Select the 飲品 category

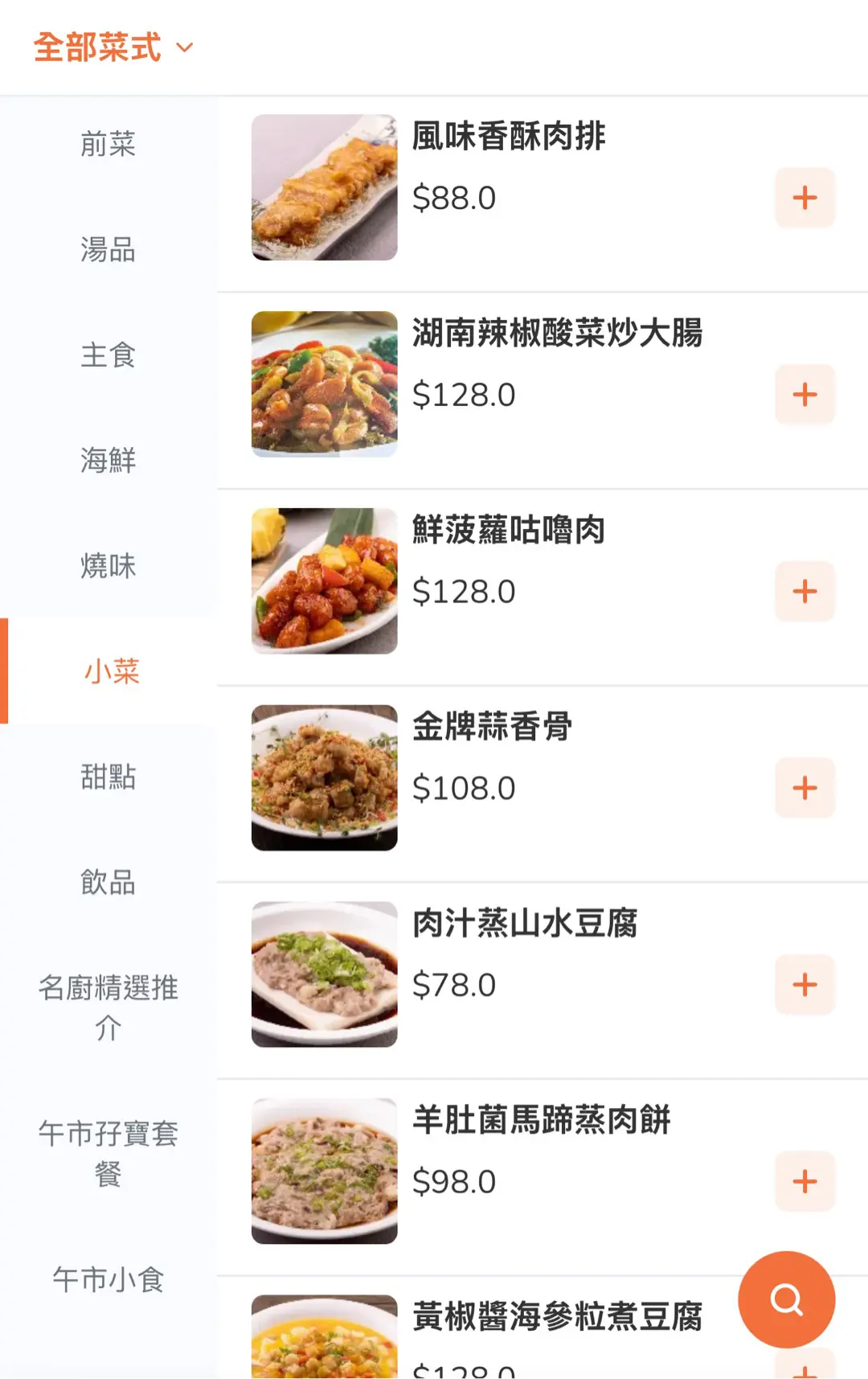pos(108,882)
